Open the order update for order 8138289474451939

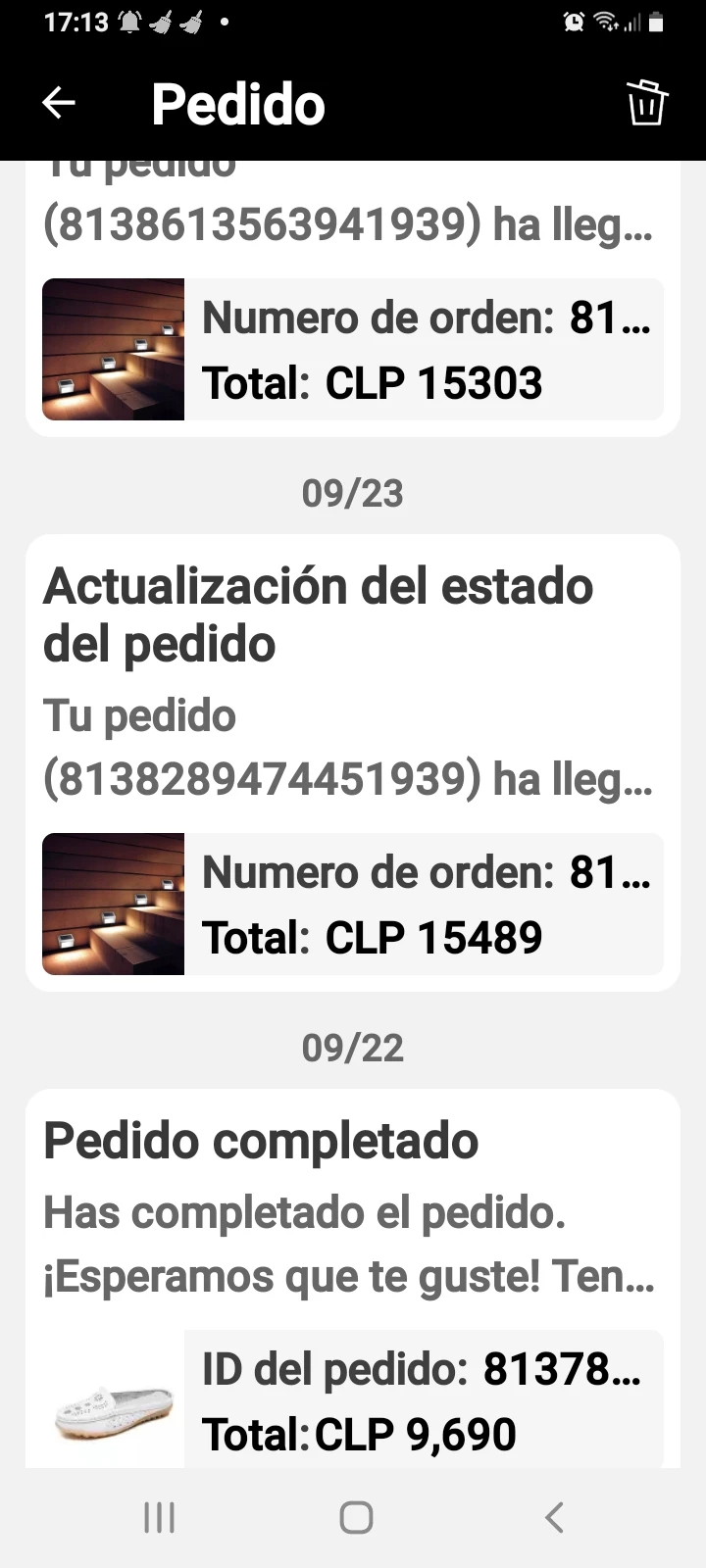coord(353,760)
